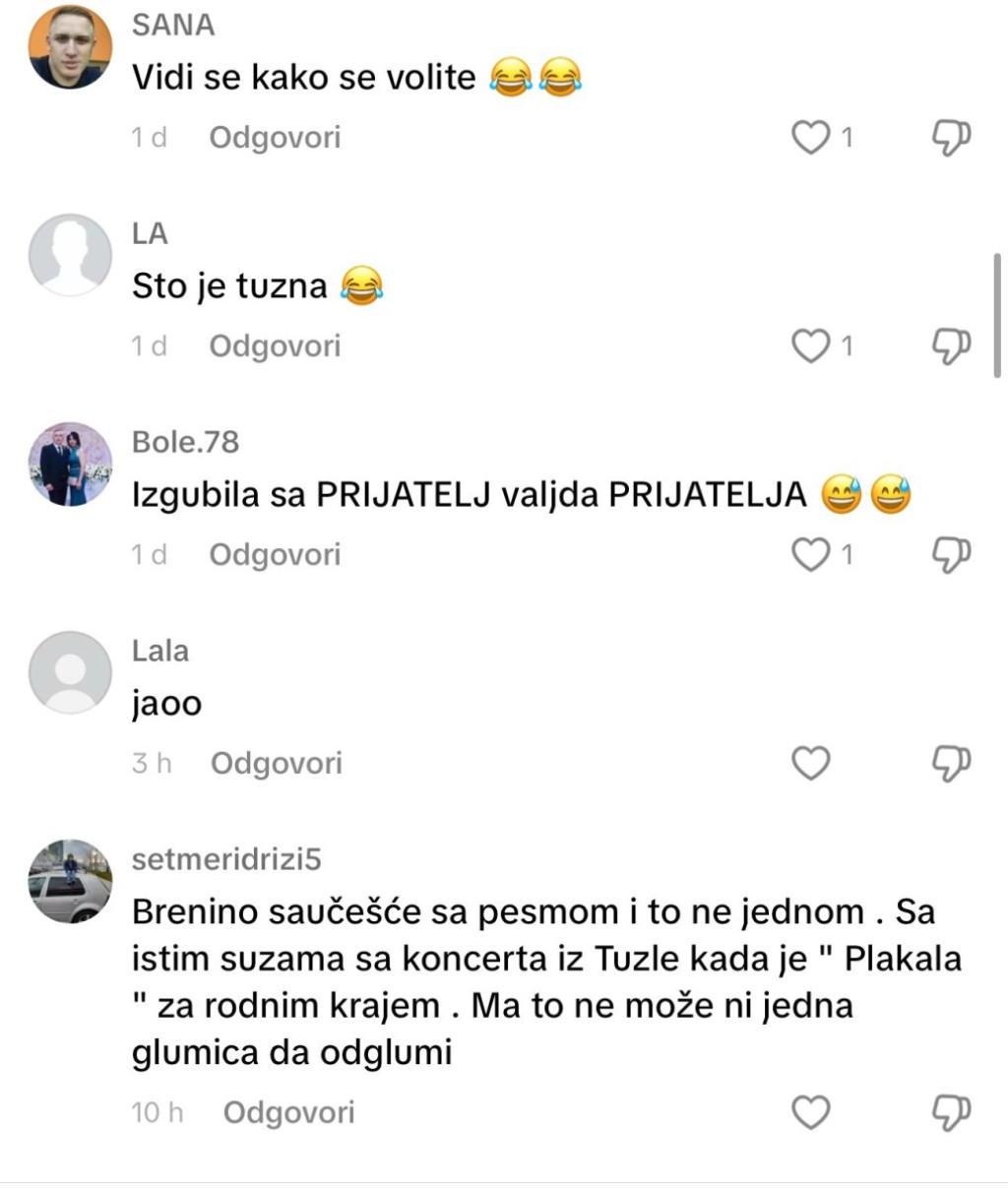
Task: Tap Odgovori under Lala's comment
Action: coord(277,764)
